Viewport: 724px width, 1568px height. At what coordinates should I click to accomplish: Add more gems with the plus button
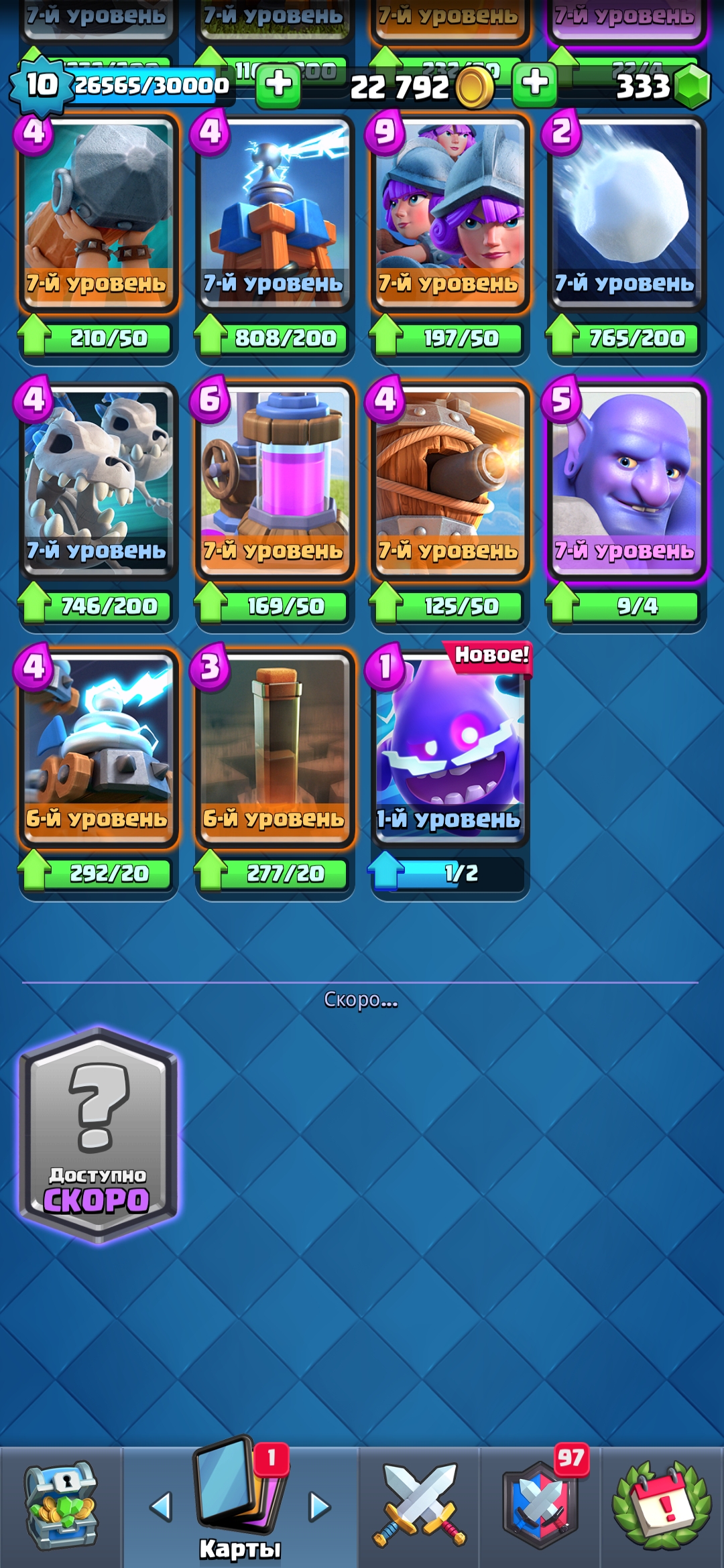534,85
